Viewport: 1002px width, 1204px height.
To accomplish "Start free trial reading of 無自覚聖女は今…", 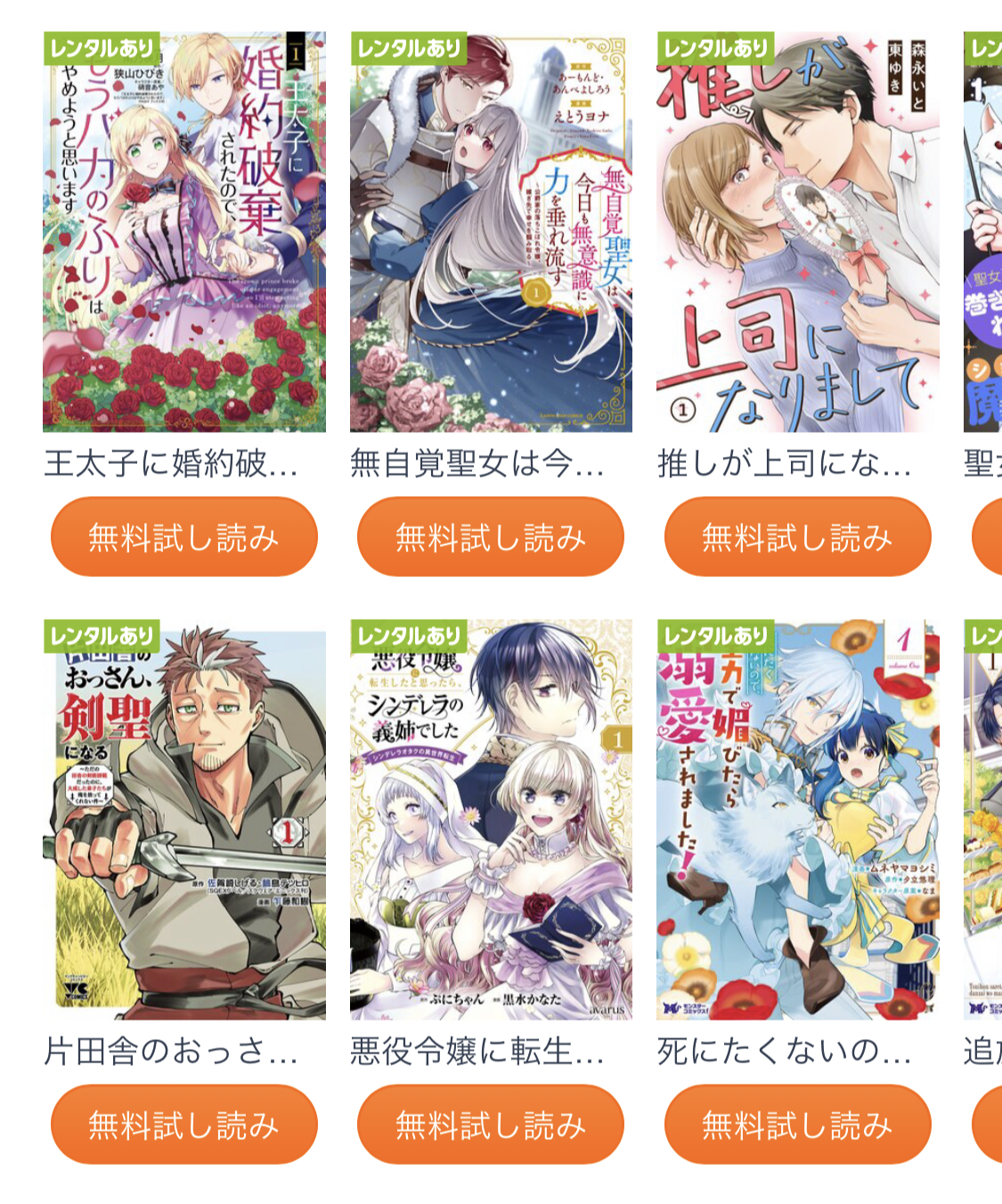I will pyautogui.click(x=491, y=537).
